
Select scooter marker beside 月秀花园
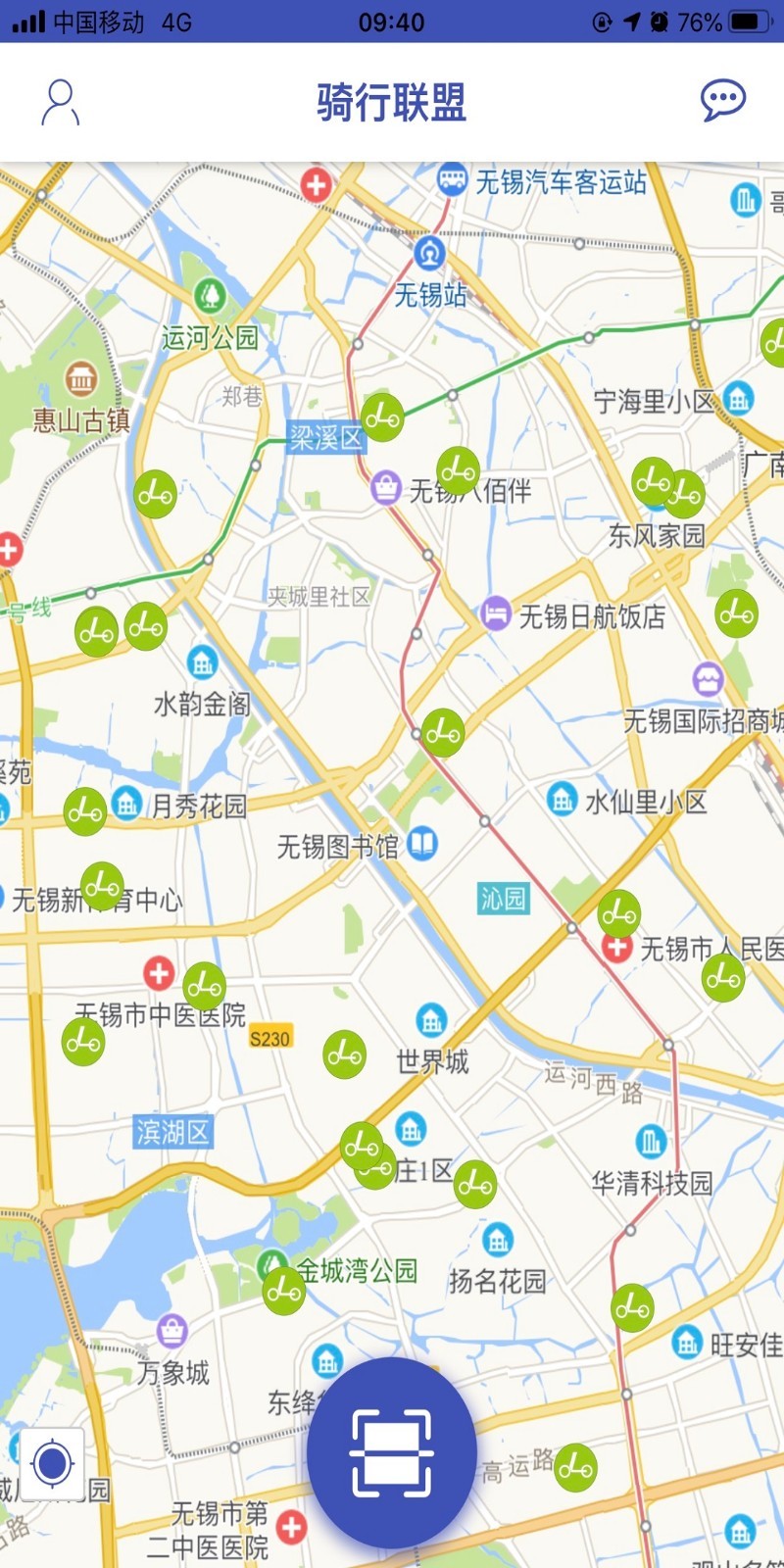click(85, 811)
